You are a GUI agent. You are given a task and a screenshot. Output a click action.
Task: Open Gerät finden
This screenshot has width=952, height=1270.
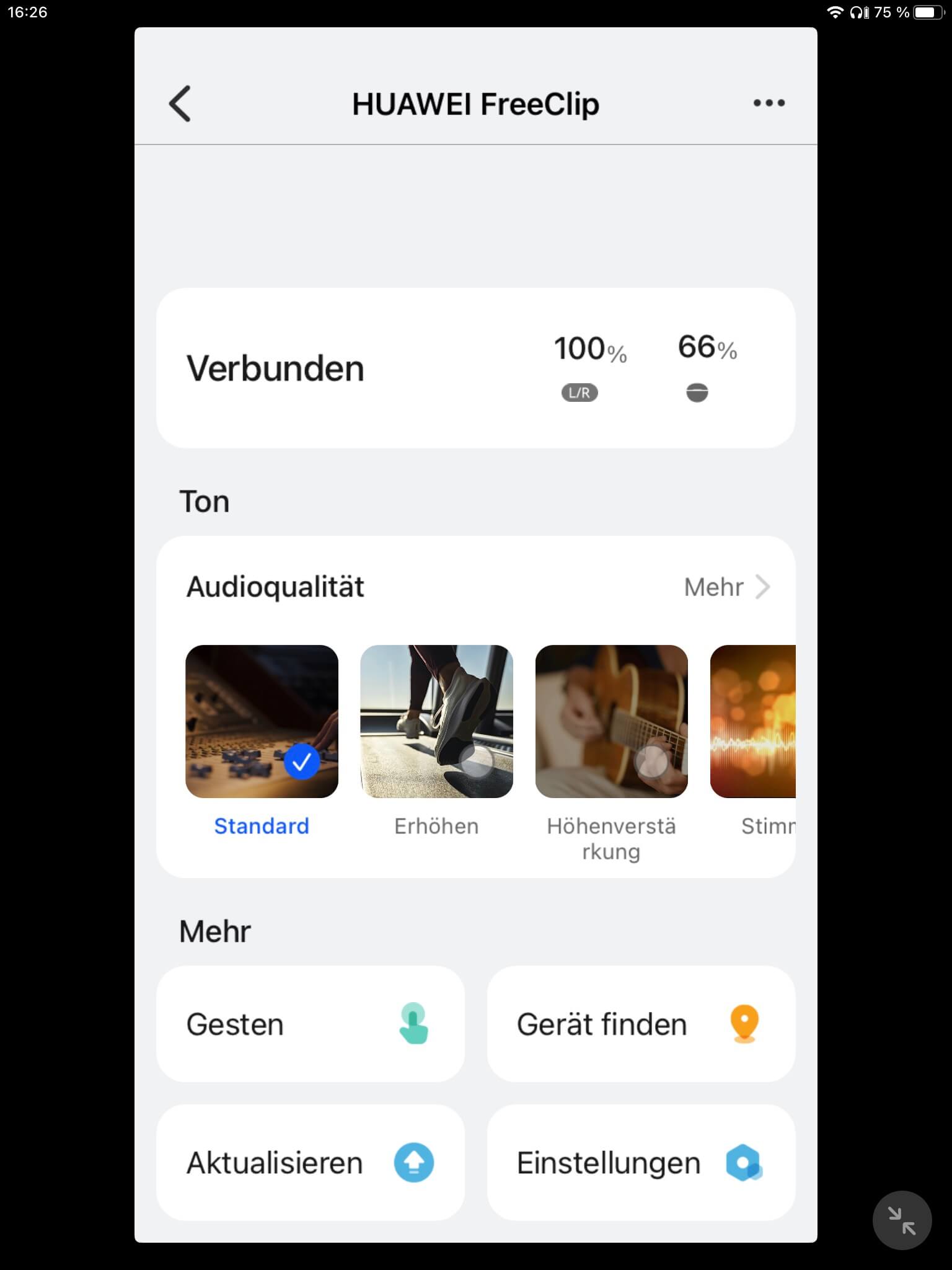point(641,1024)
